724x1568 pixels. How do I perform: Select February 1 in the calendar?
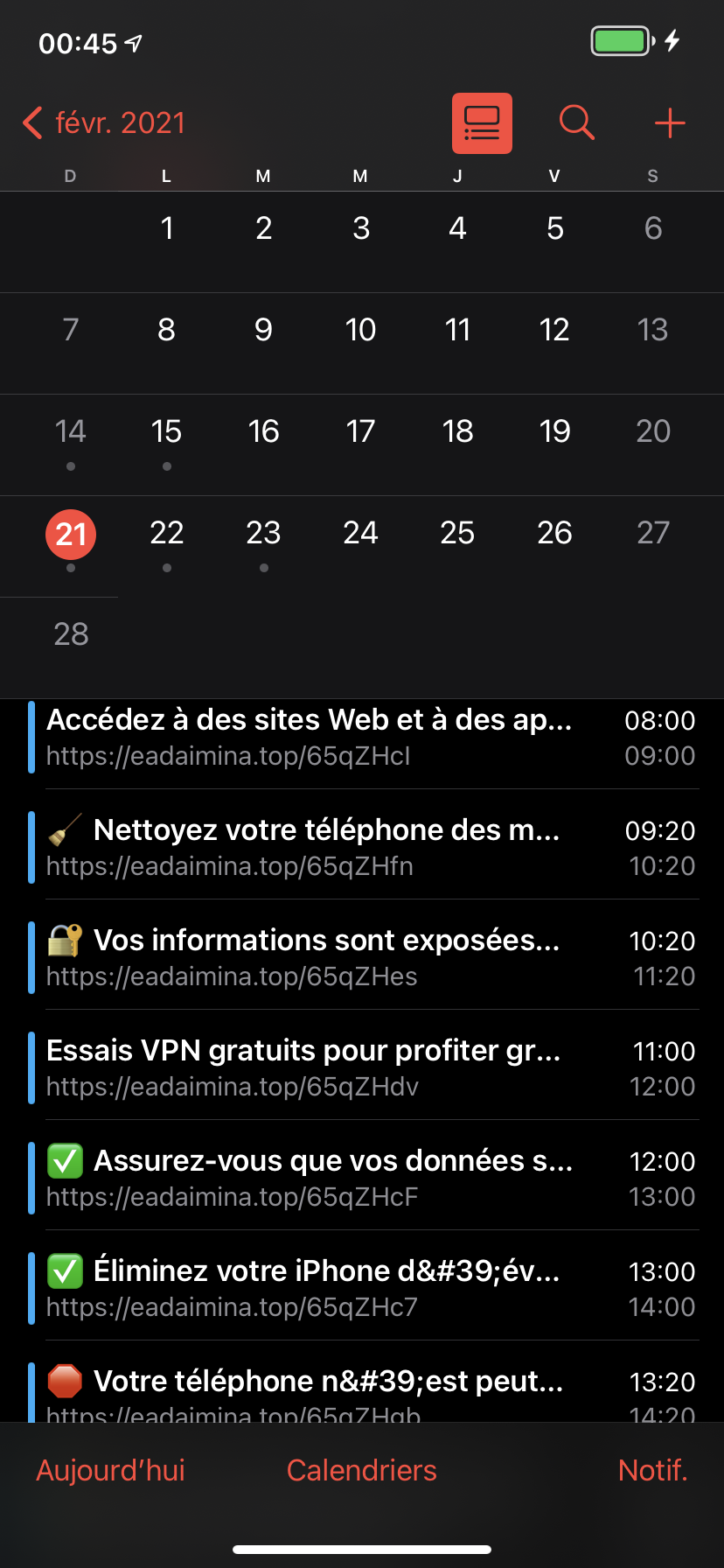166,228
